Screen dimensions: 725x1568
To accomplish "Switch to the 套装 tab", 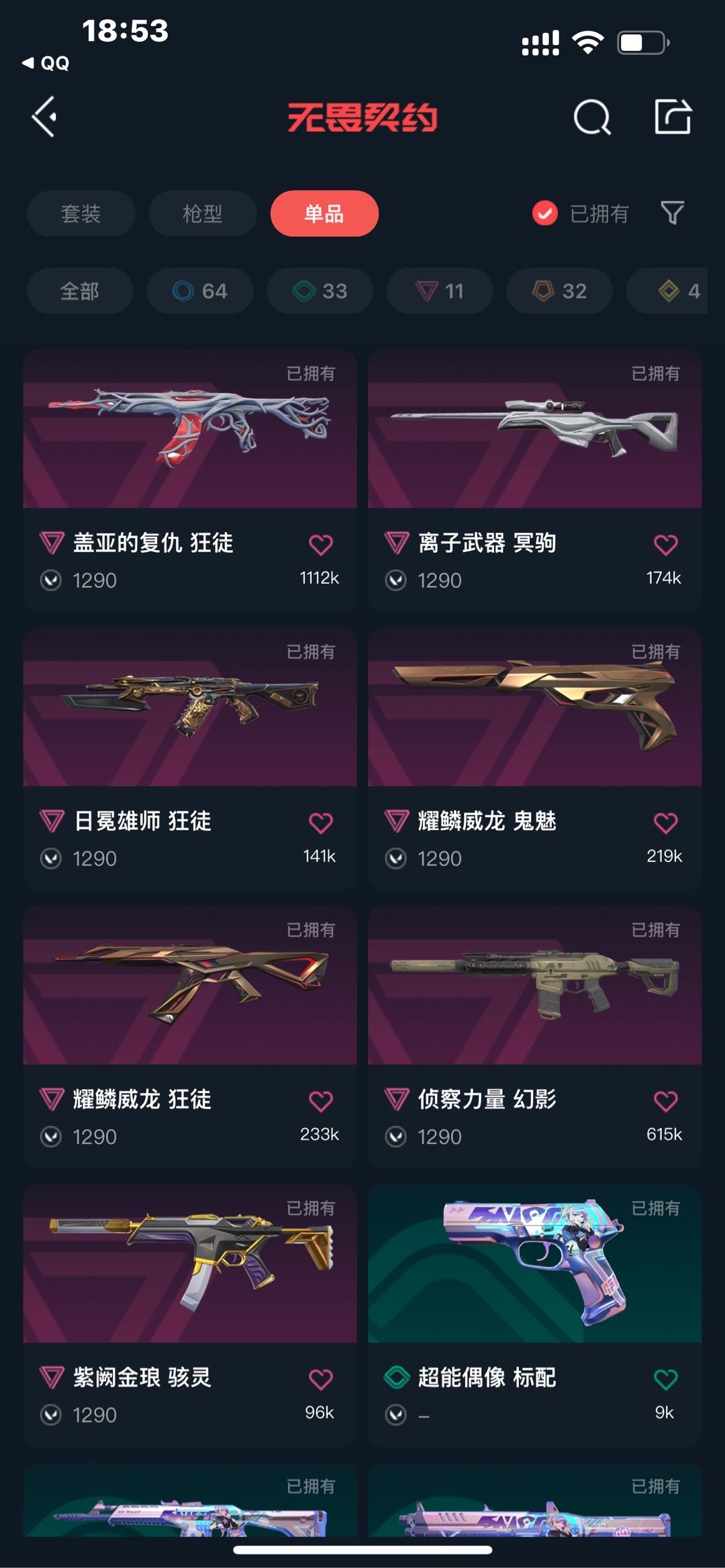I will (x=81, y=213).
